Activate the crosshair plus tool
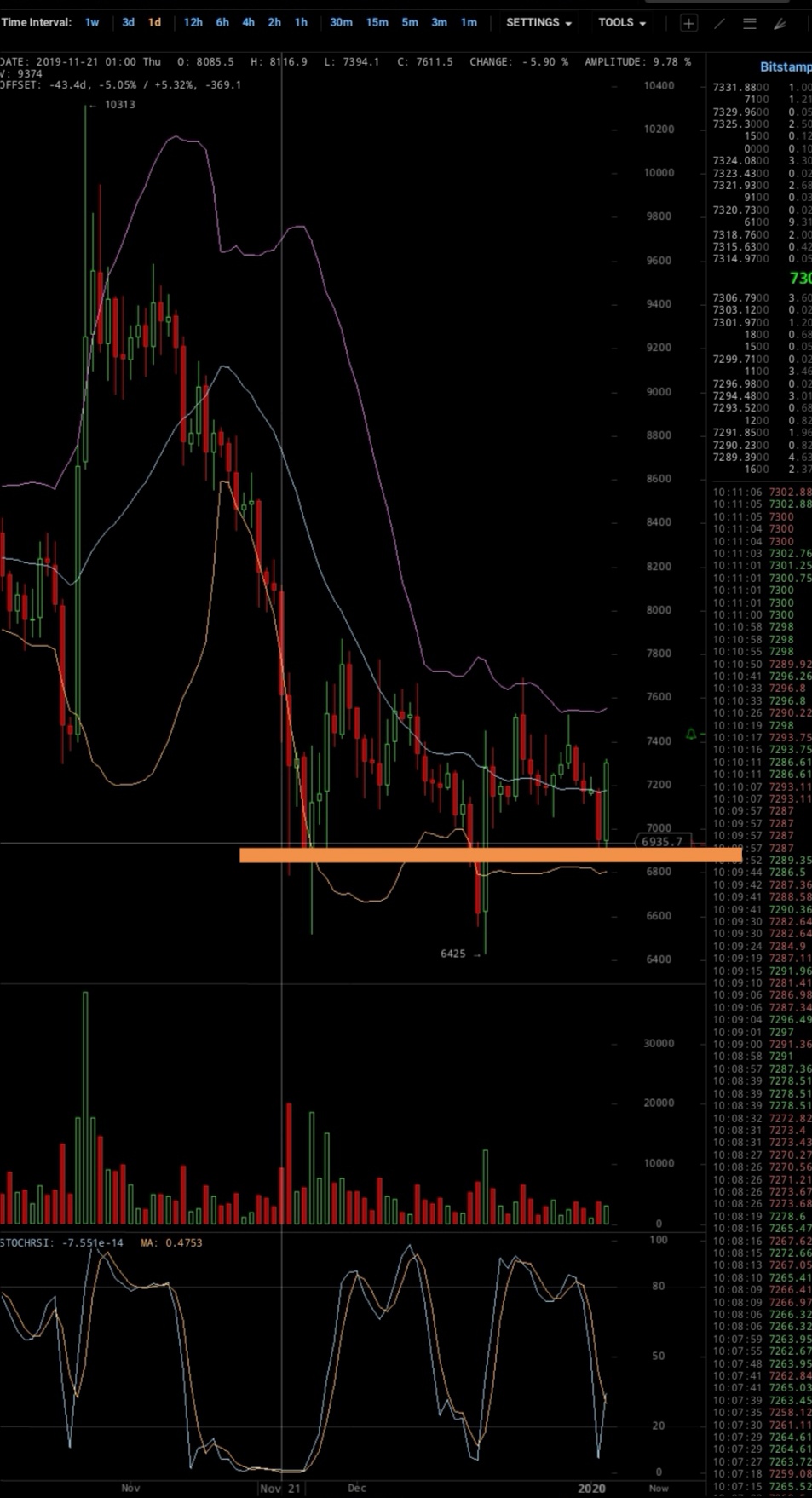The height and width of the screenshot is (1498, 812). click(x=688, y=23)
